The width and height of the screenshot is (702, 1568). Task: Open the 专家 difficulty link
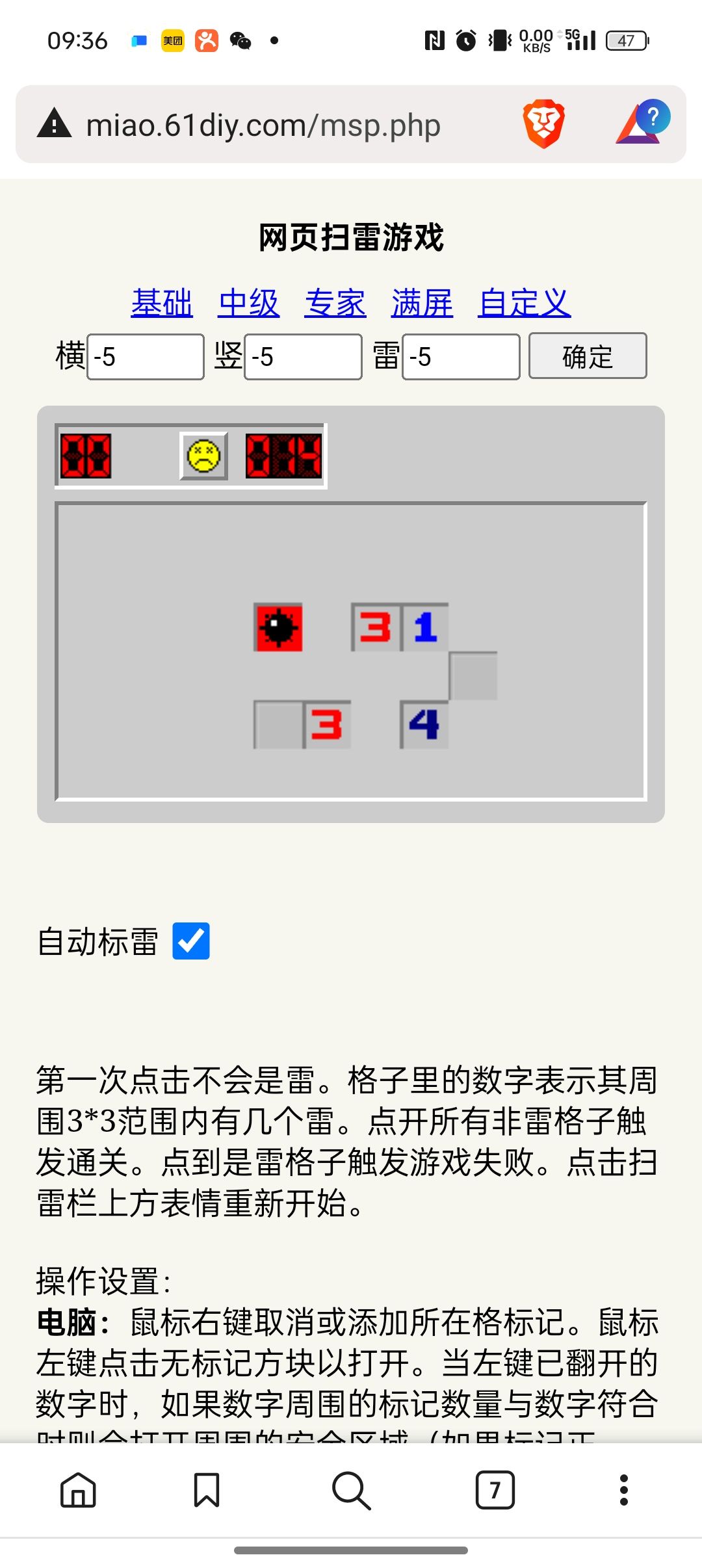tap(335, 303)
